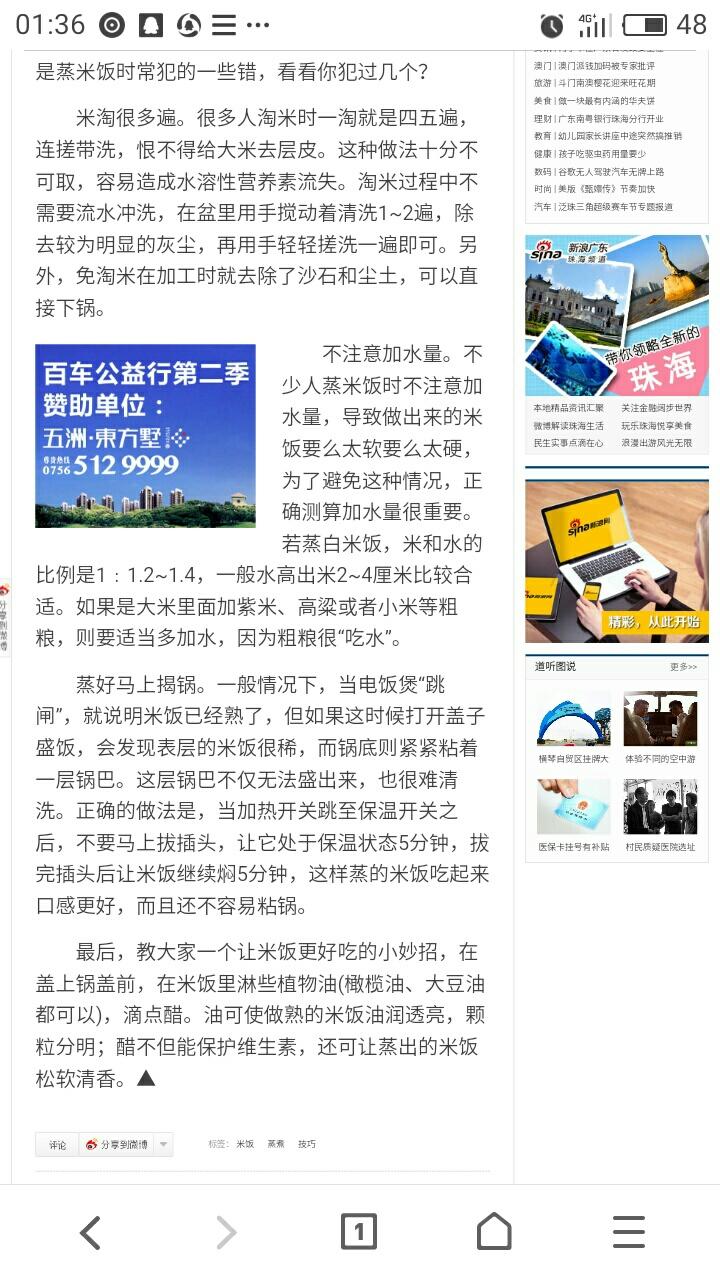This screenshot has height=1280, width=720.
Task: Open the sina 精彩从此开始 laptop banner
Action: click(x=616, y=562)
